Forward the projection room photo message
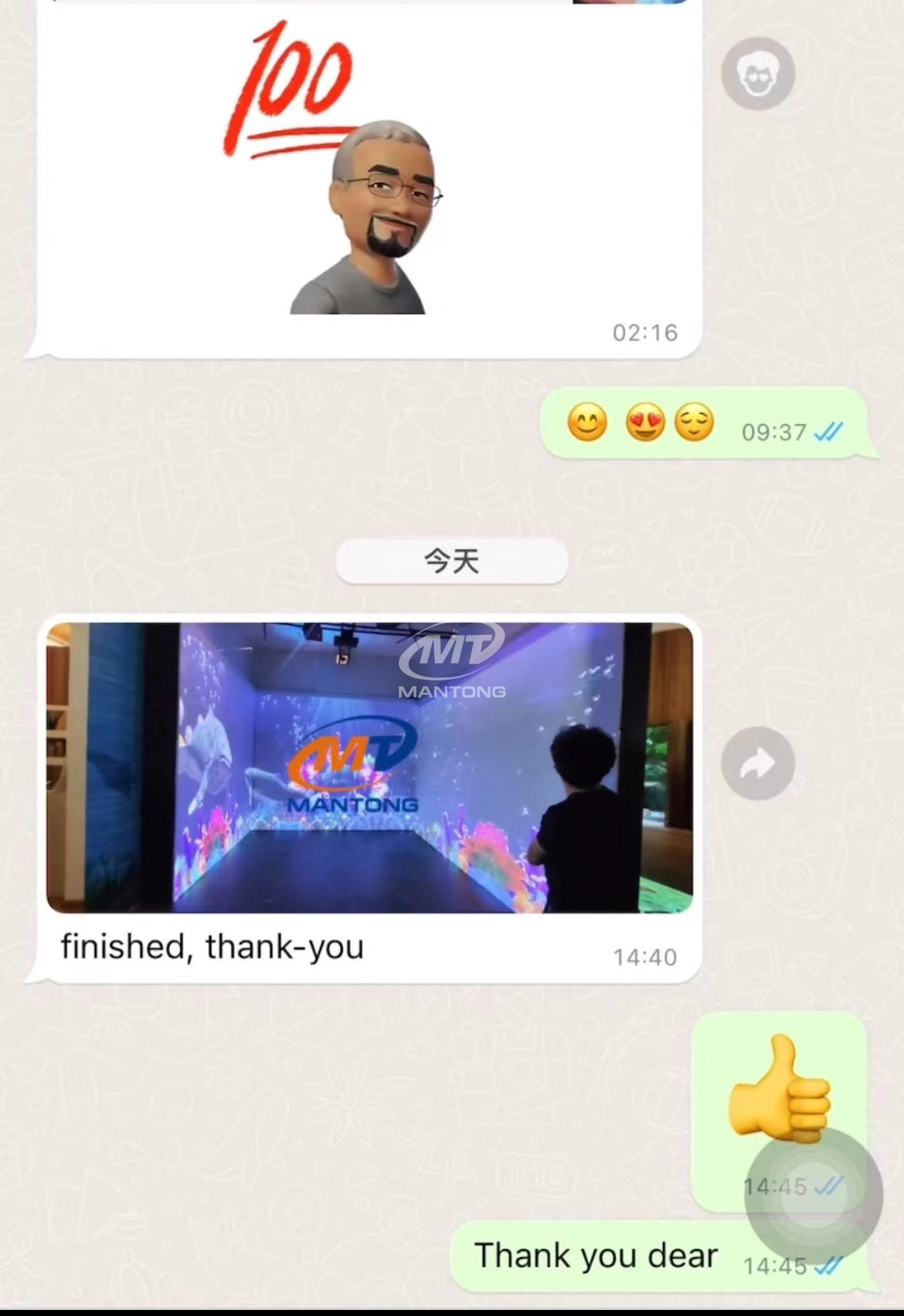904x1316 pixels. click(757, 763)
